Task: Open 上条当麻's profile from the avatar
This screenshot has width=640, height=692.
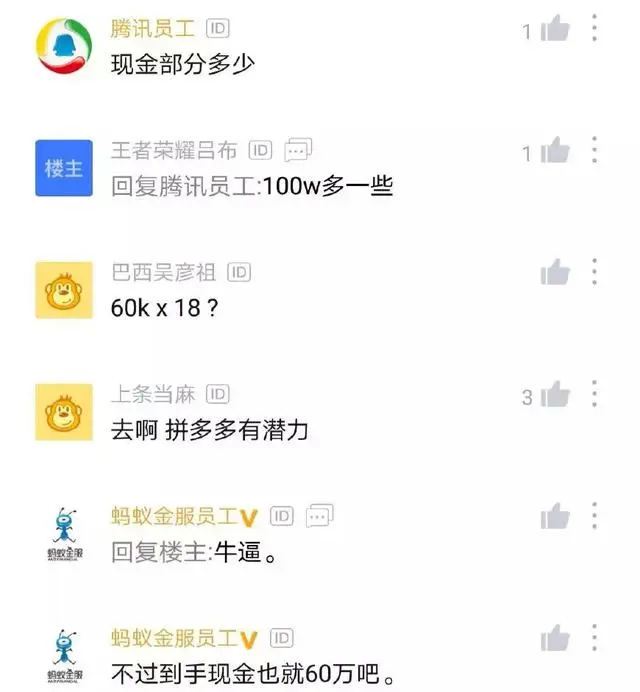Action: click(x=64, y=411)
